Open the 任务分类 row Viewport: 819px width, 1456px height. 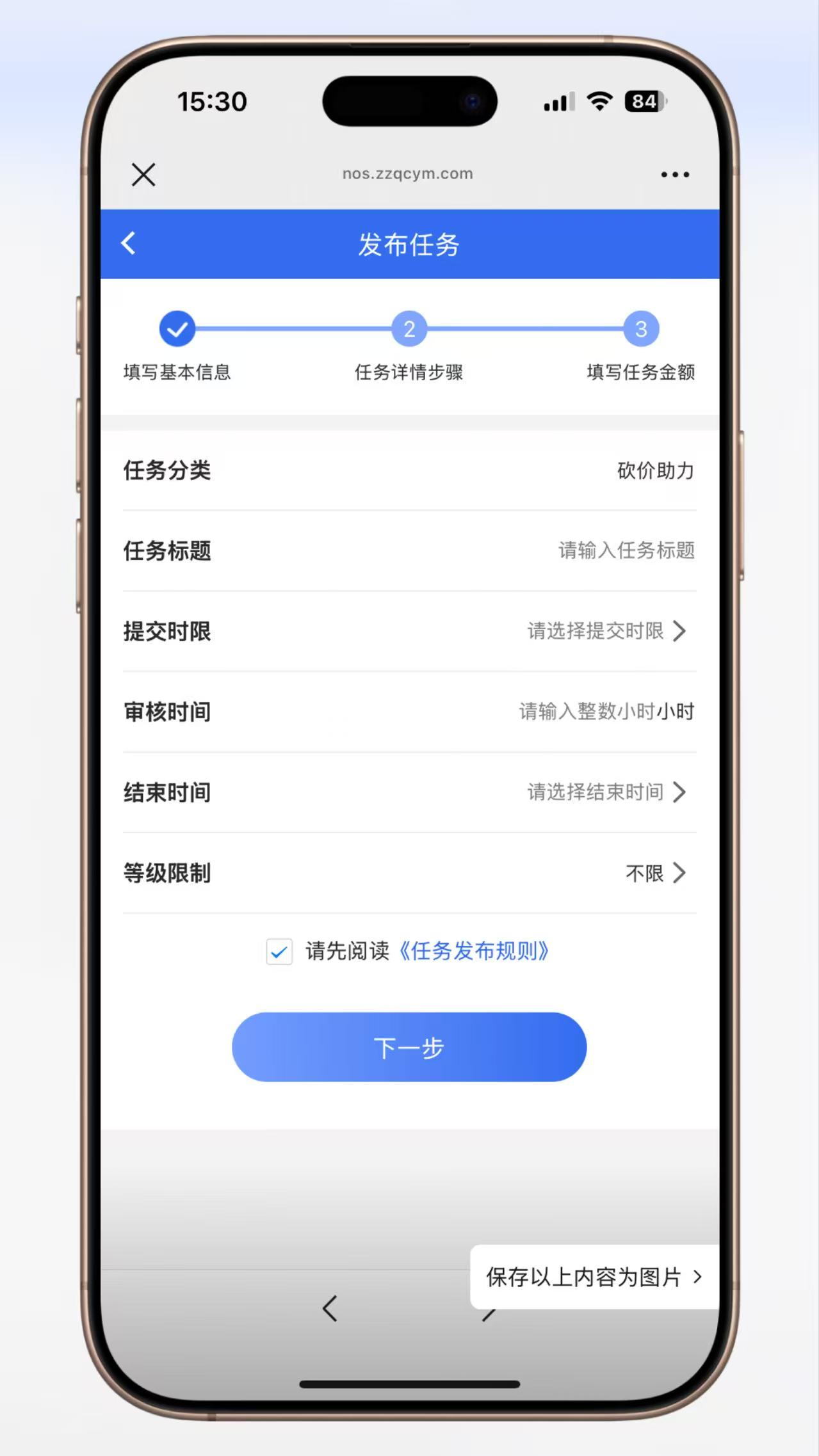tap(409, 470)
